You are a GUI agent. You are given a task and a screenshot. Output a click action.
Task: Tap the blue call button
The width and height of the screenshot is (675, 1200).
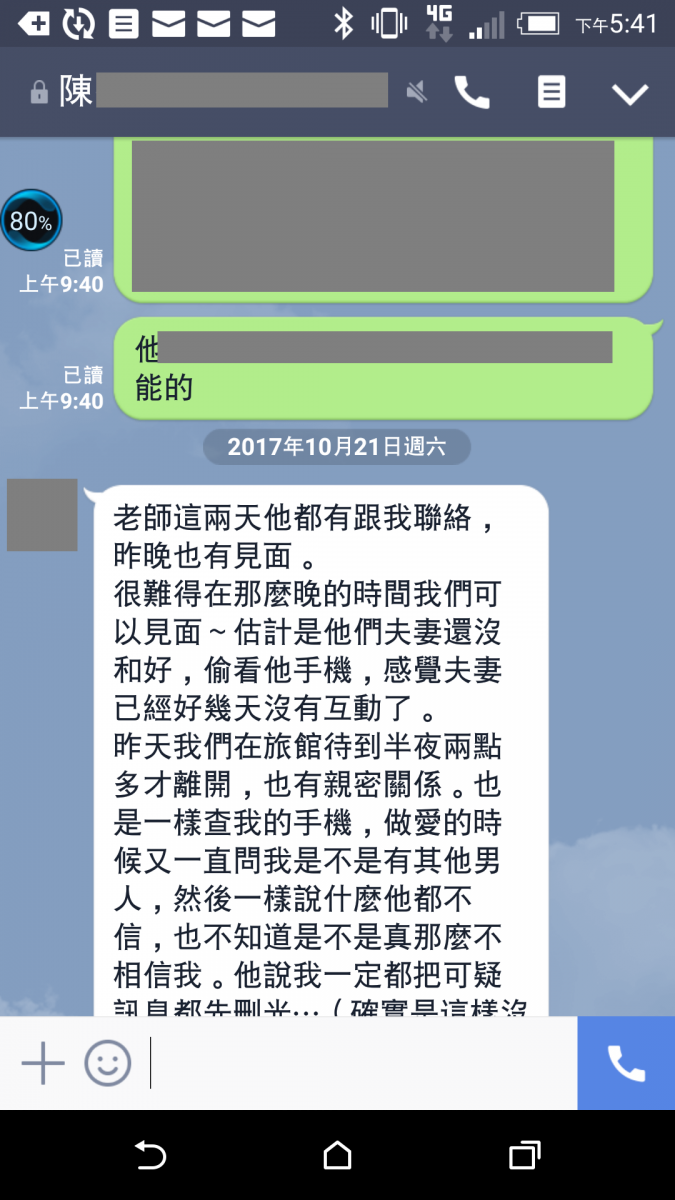[x=626, y=1063]
